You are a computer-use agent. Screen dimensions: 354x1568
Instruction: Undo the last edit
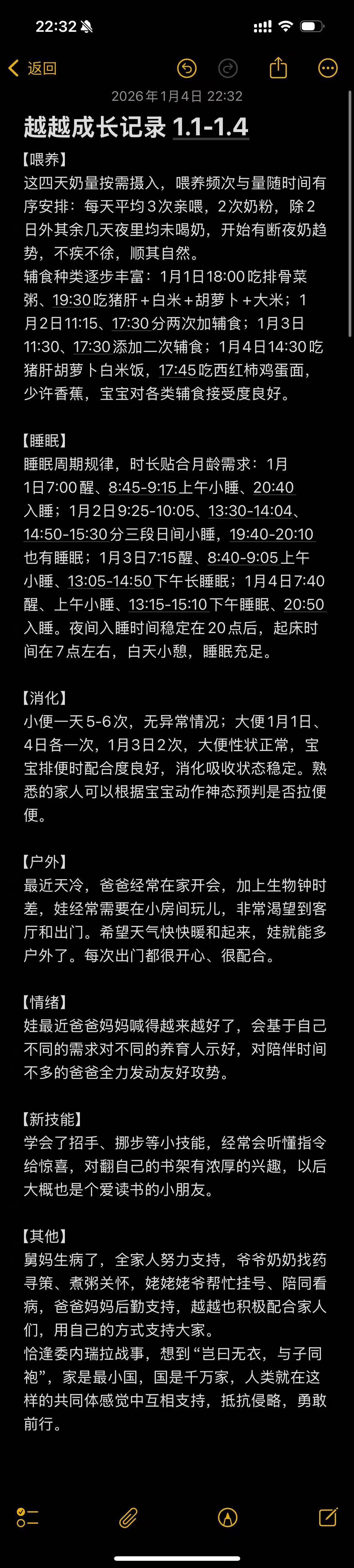pos(186,68)
